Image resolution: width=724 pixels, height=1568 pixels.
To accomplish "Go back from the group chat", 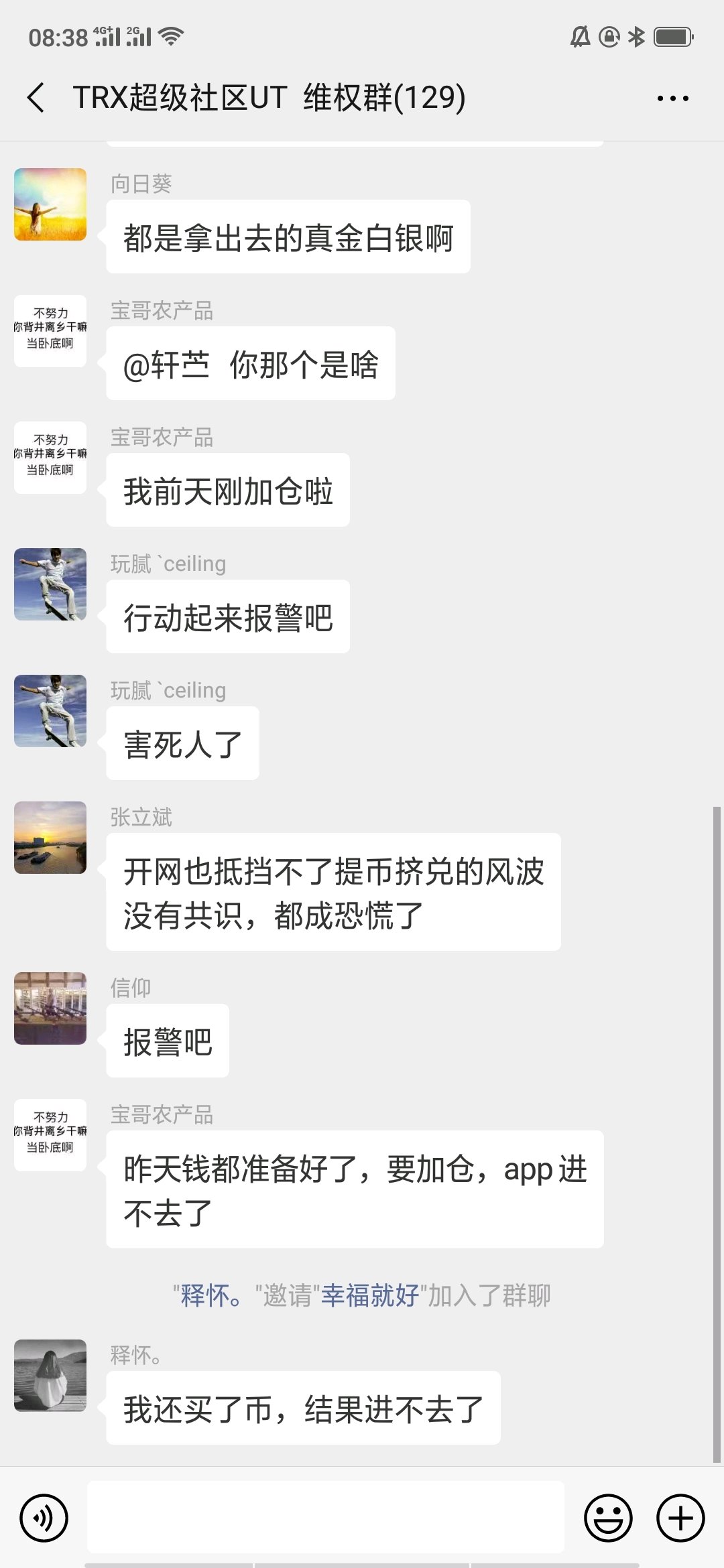I will coord(36,98).
